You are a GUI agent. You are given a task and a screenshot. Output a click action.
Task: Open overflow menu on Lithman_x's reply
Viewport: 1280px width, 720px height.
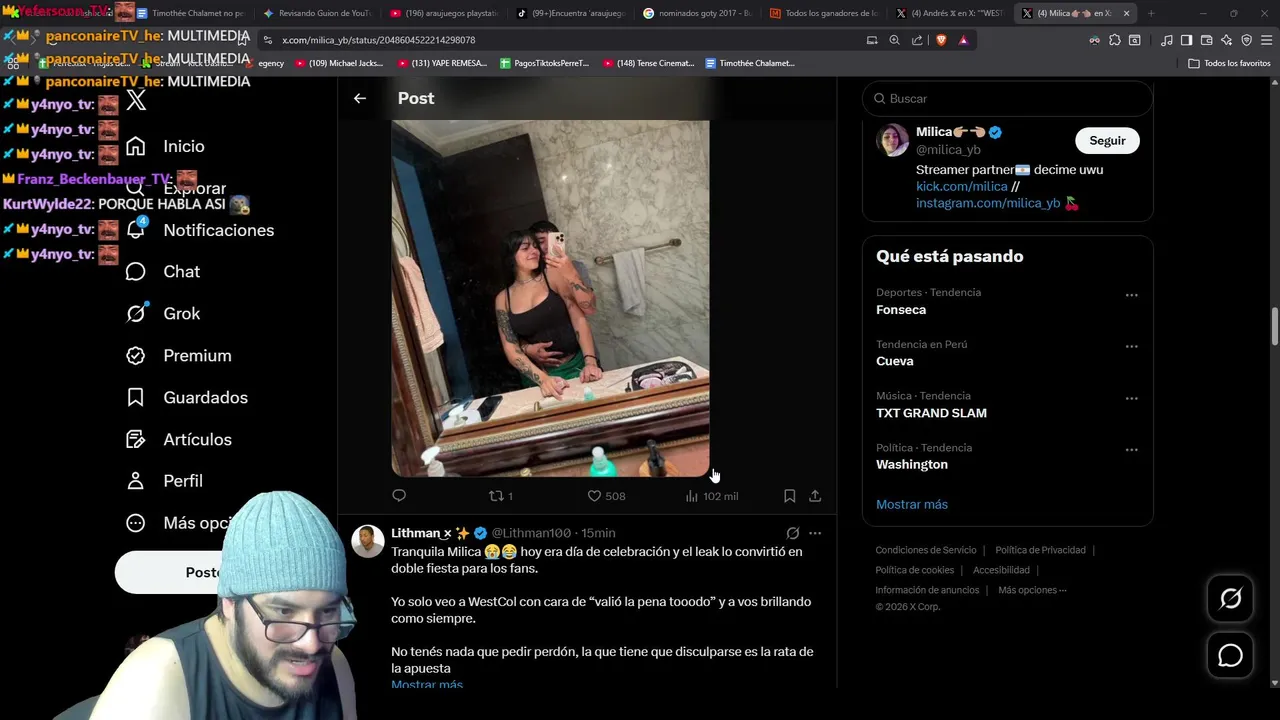pyautogui.click(x=815, y=533)
